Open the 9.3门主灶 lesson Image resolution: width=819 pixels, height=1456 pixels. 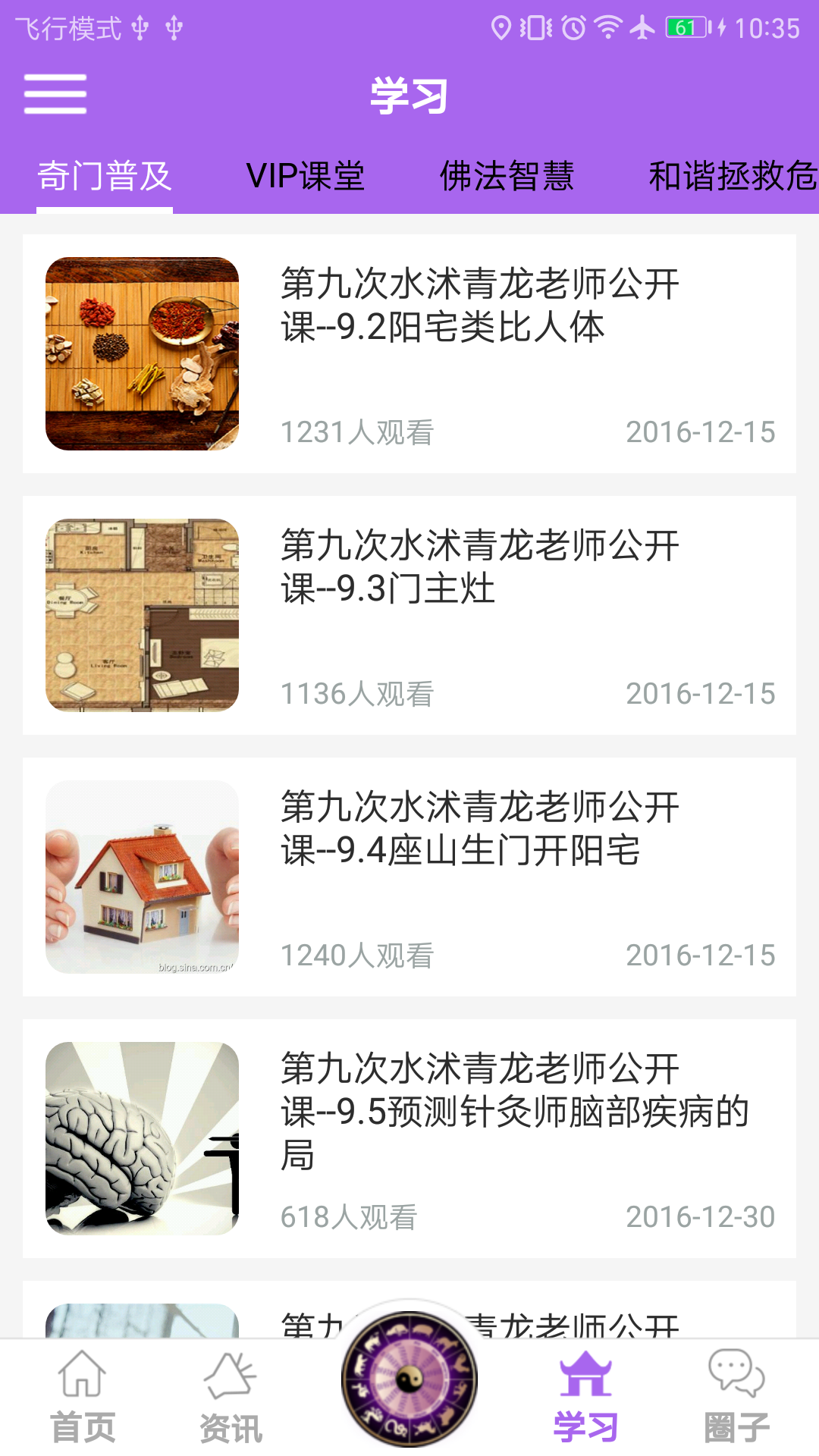[409, 615]
